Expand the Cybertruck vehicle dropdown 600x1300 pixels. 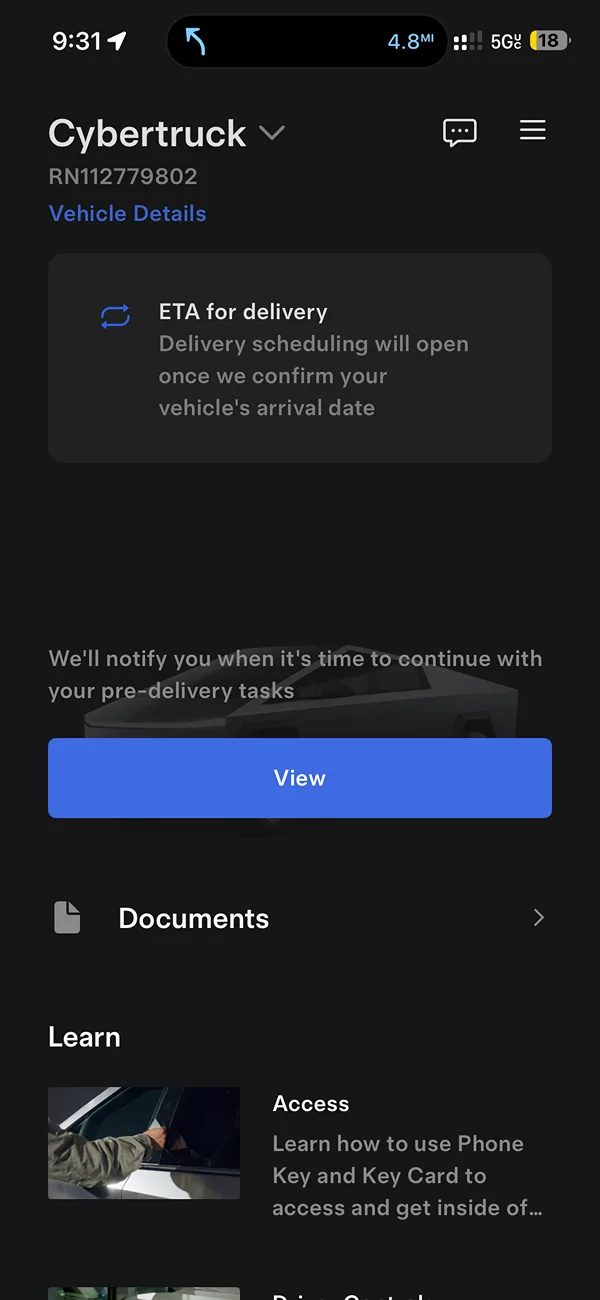(272, 132)
